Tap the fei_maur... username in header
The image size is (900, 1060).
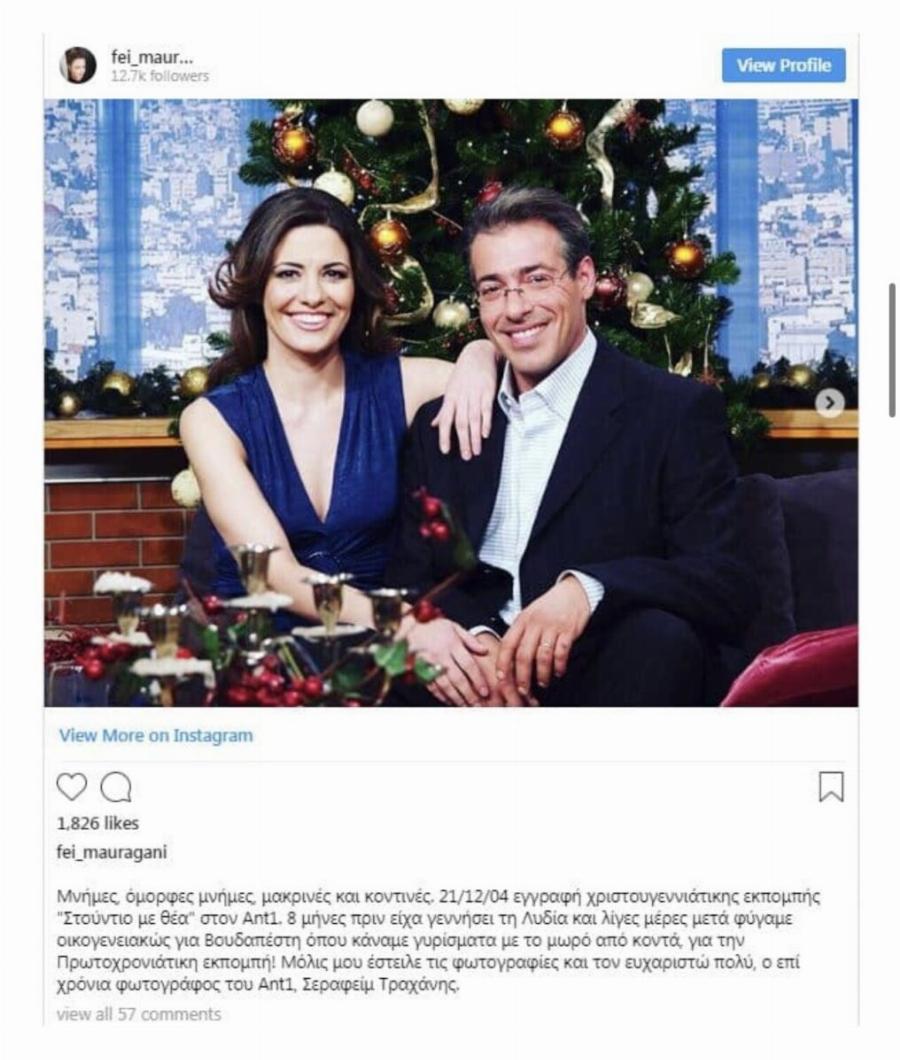pos(150,56)
